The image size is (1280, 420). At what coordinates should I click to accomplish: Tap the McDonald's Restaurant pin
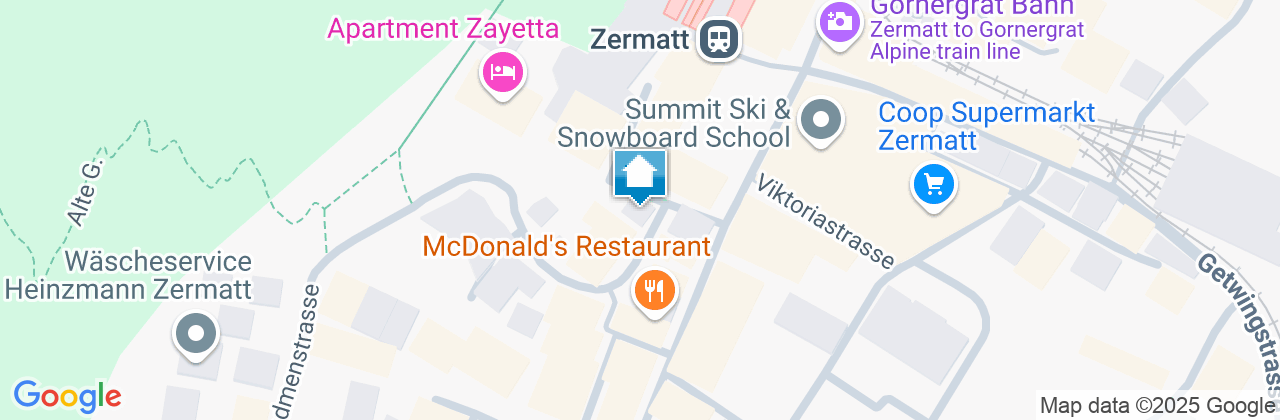click(655, 291)
